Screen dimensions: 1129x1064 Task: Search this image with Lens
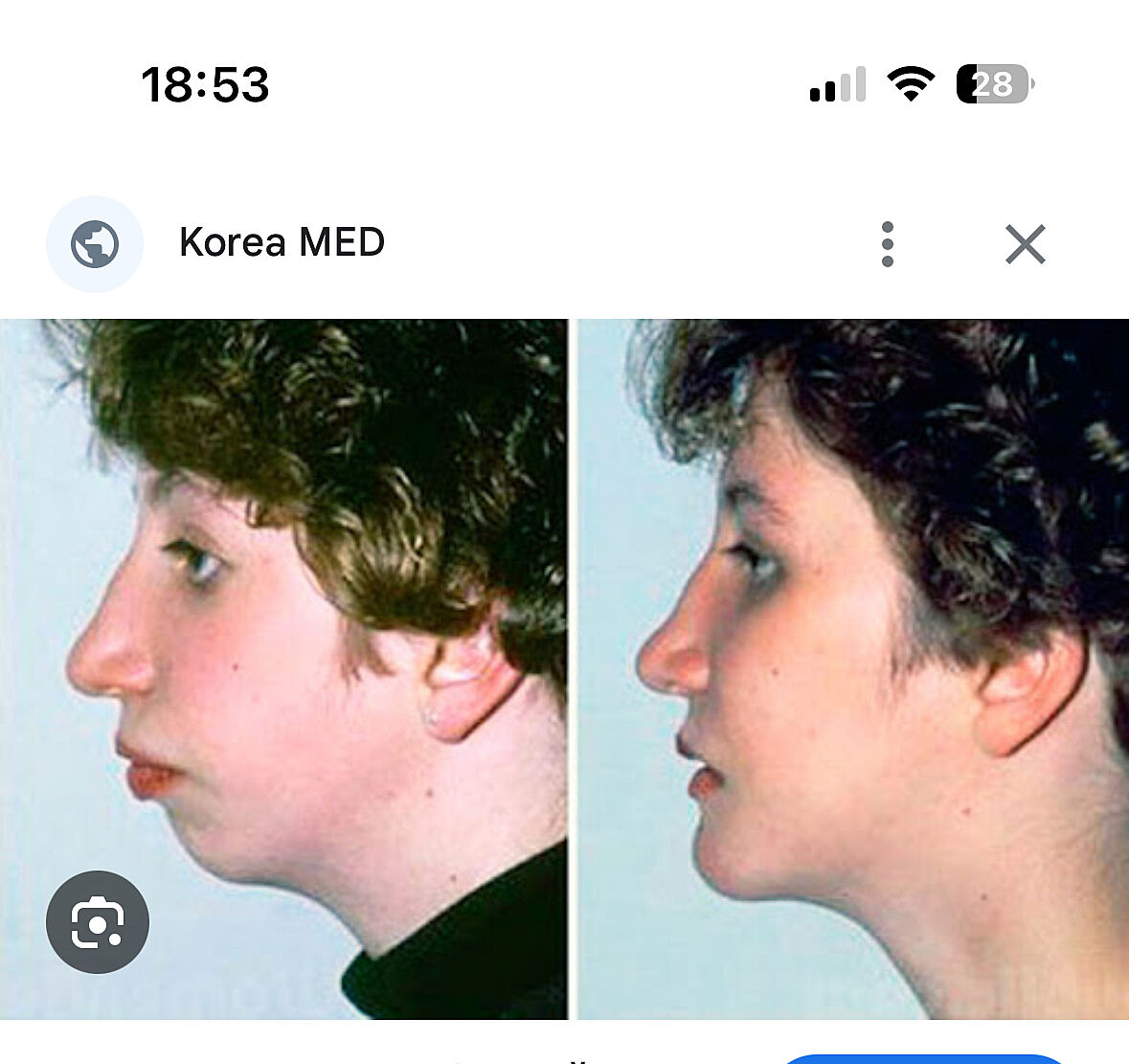[98, 921]
